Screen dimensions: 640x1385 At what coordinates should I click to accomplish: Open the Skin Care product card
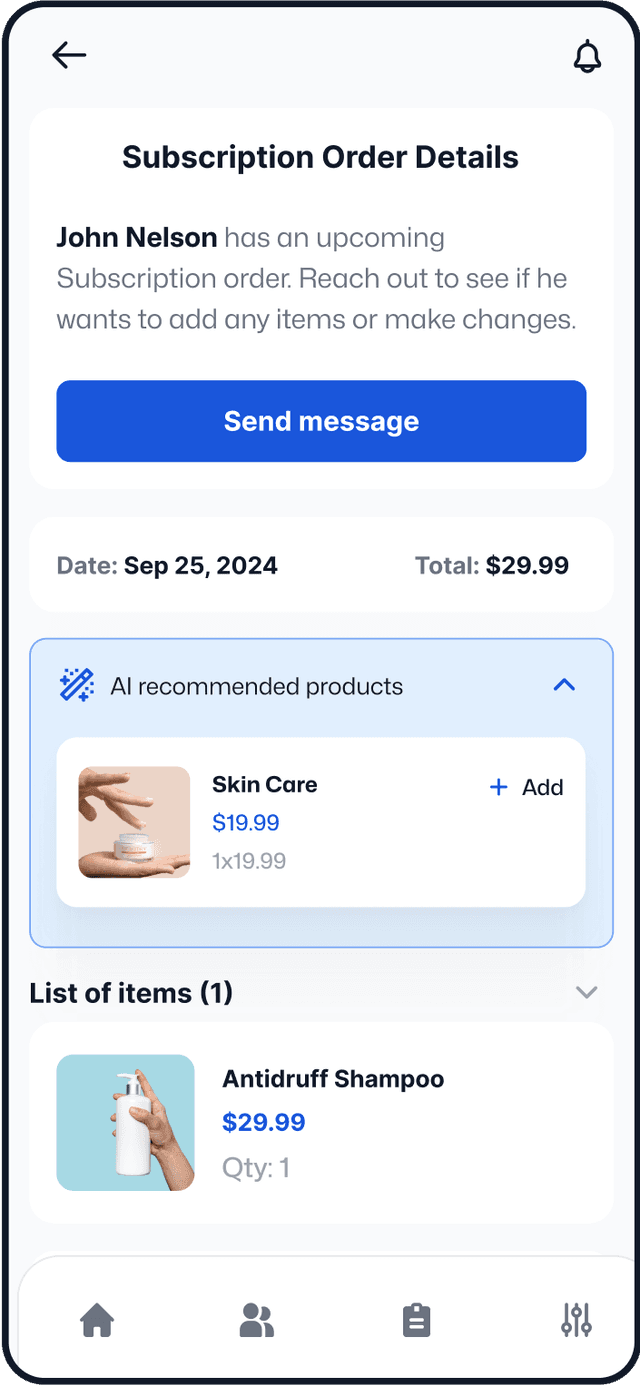click(300, 822)
